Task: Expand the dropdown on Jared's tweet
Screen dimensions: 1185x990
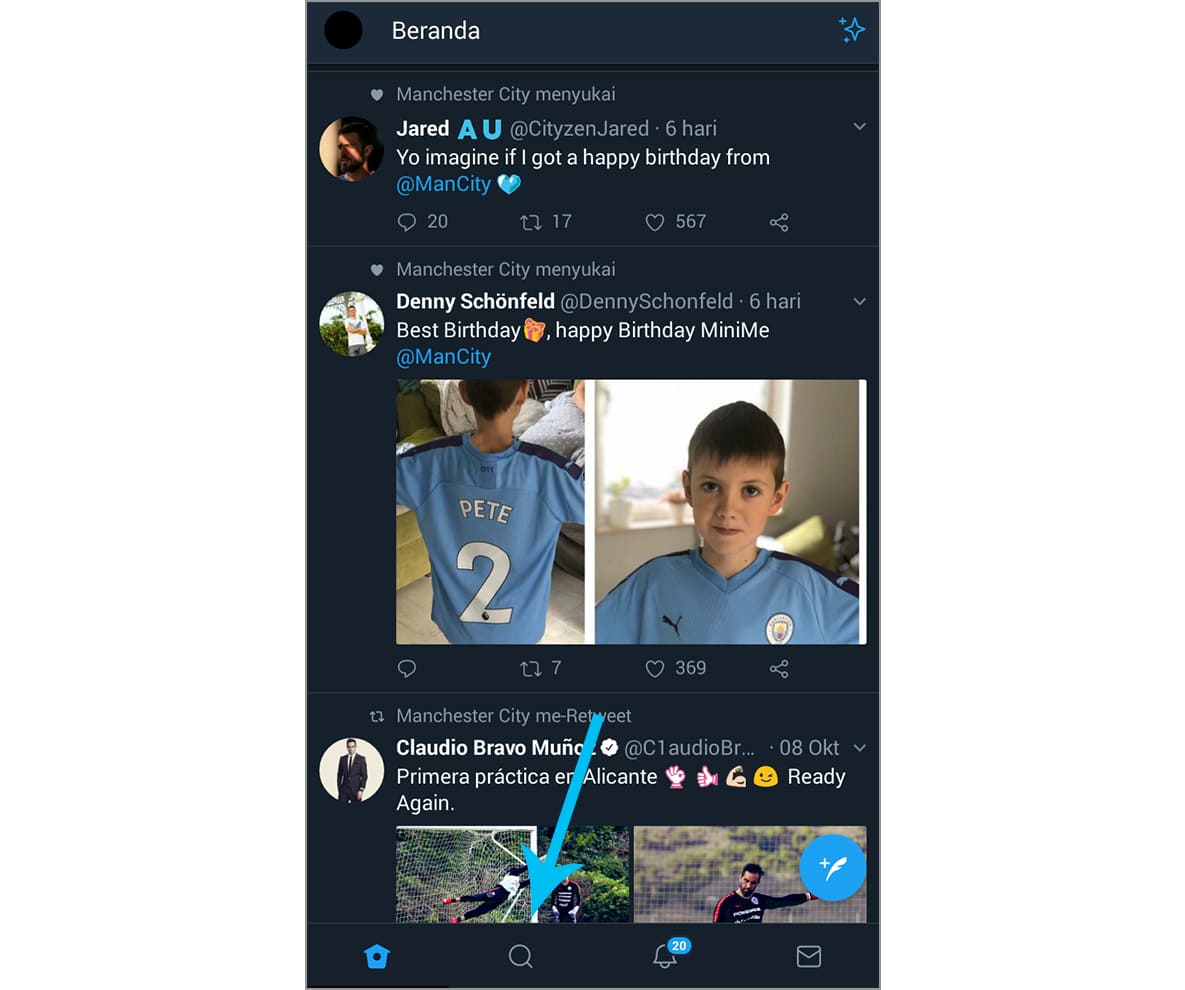Action: [x=859, y=127]
